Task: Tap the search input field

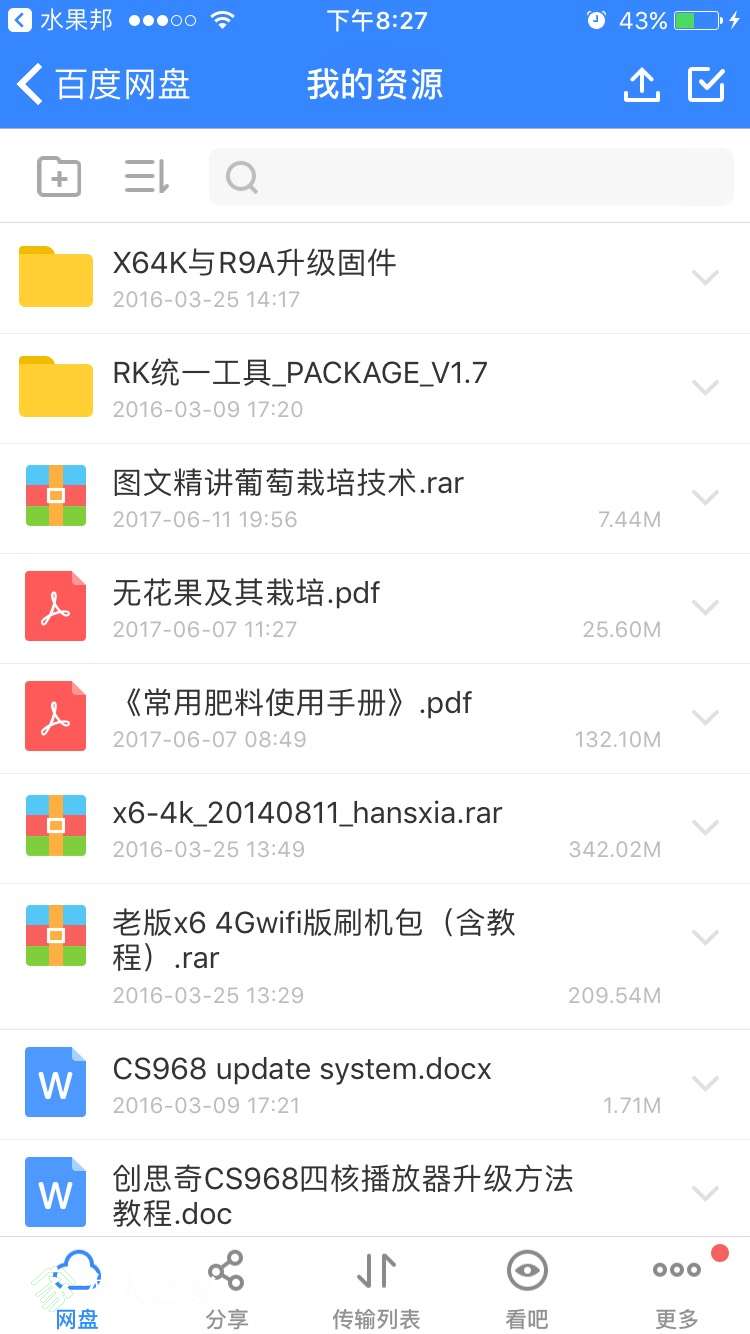Action: pyautogui.click(x=470, y=176)
